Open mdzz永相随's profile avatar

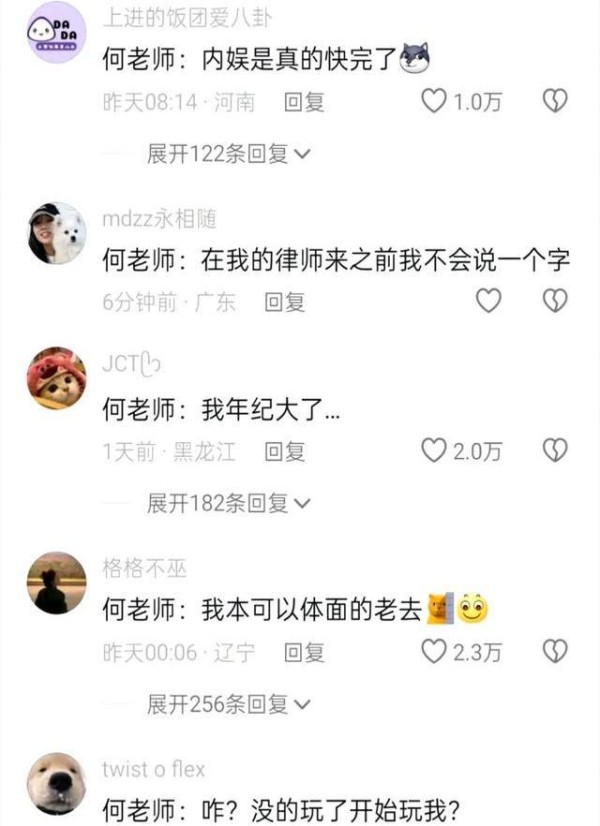tap(56, 232)
